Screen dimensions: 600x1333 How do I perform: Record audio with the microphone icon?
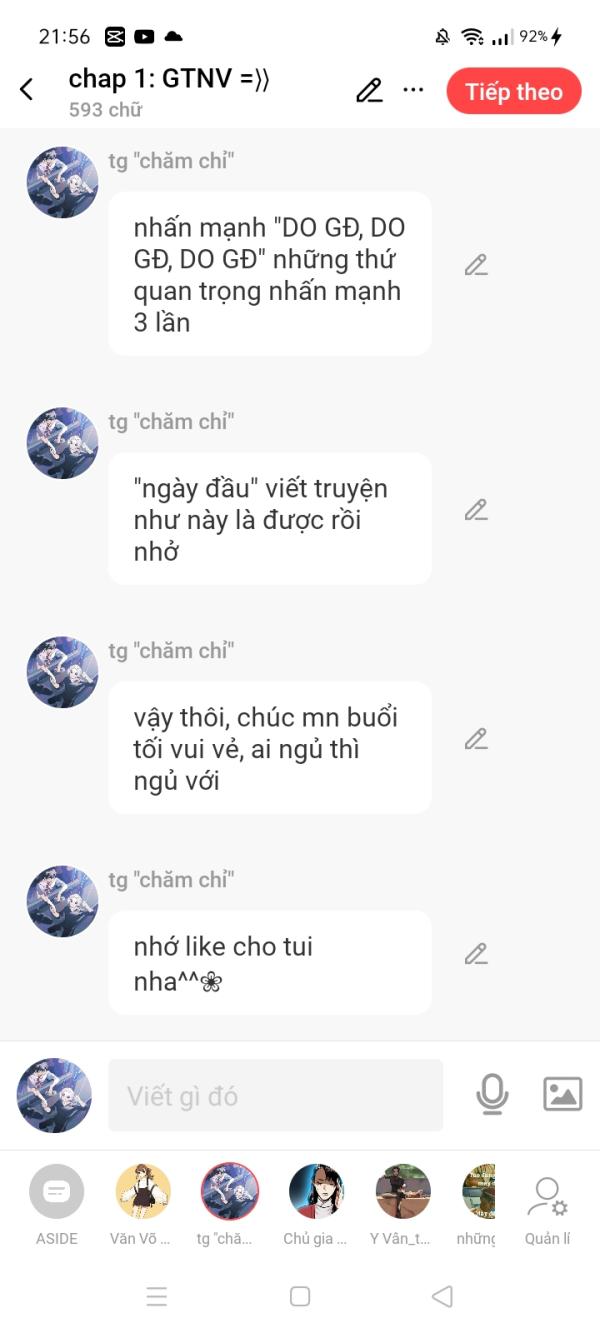point(492,1095)
